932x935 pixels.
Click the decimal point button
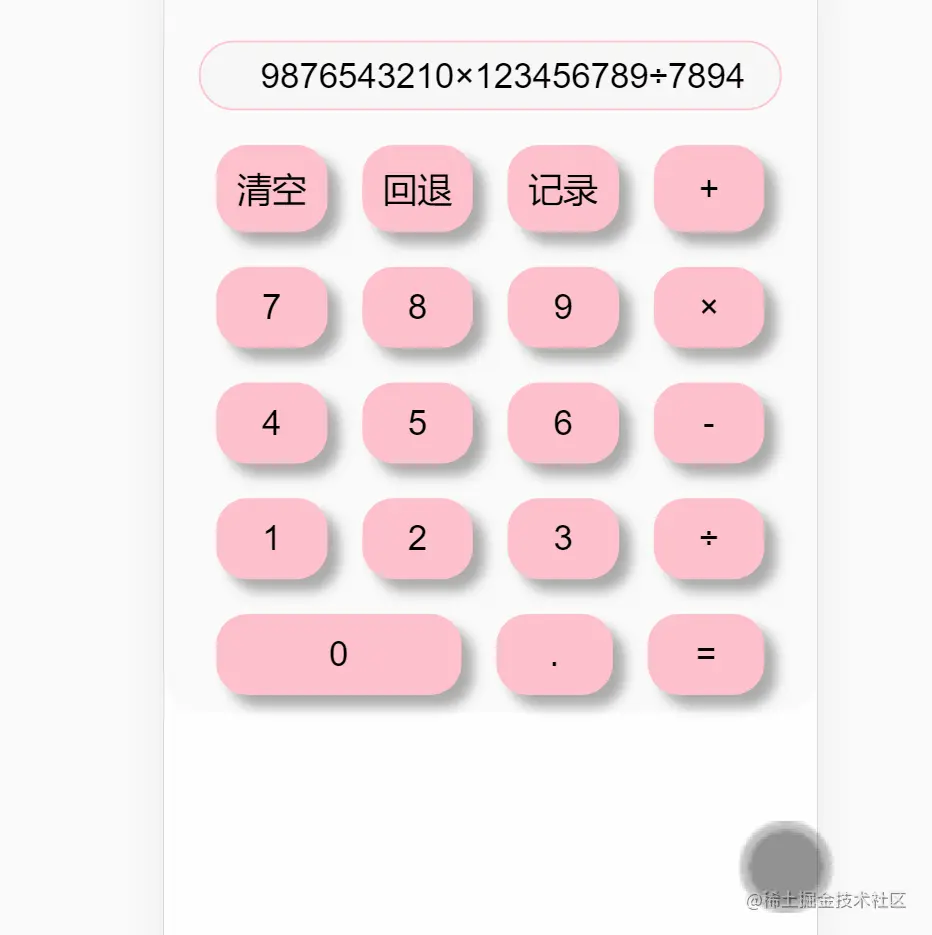point(554,655)
